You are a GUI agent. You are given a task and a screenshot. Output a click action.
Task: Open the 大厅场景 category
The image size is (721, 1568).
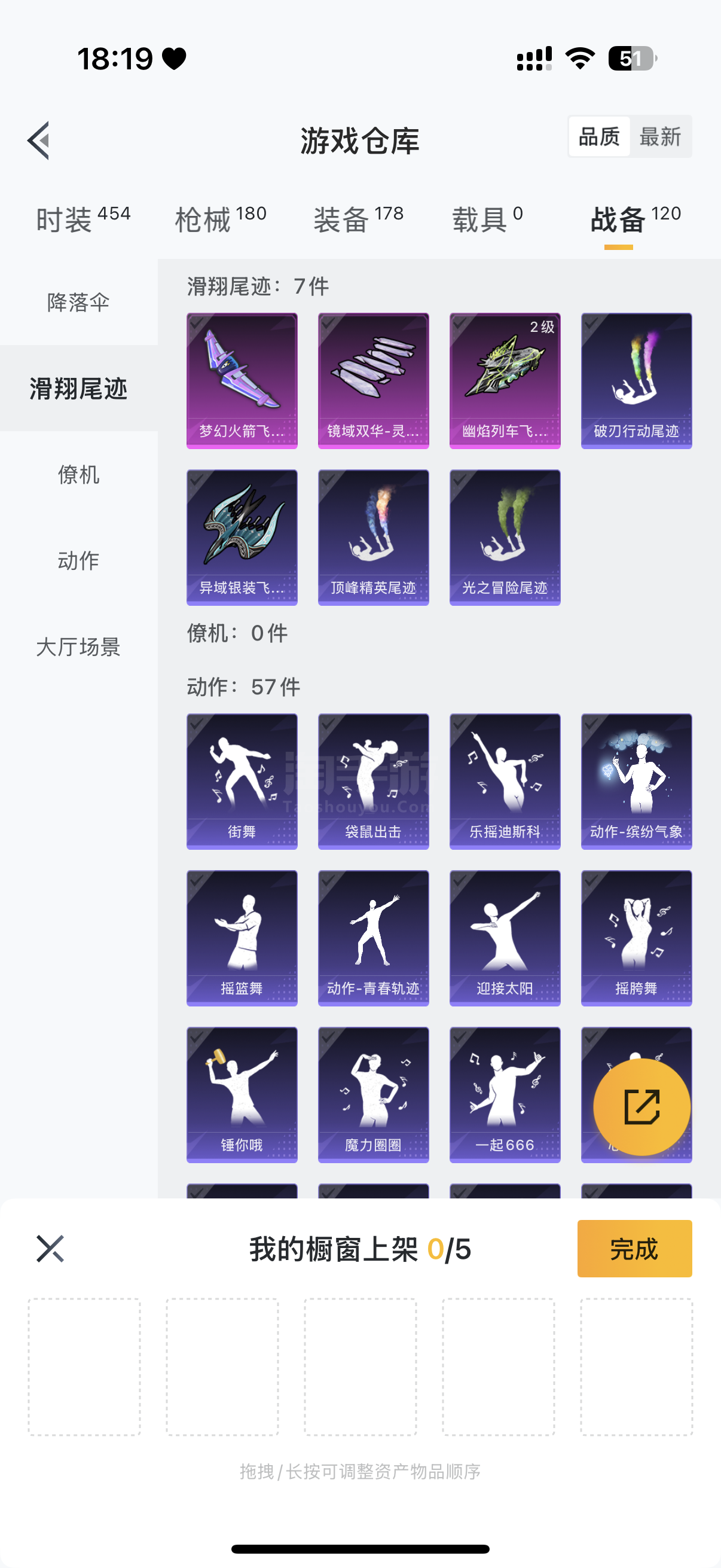tap(78, 646)
